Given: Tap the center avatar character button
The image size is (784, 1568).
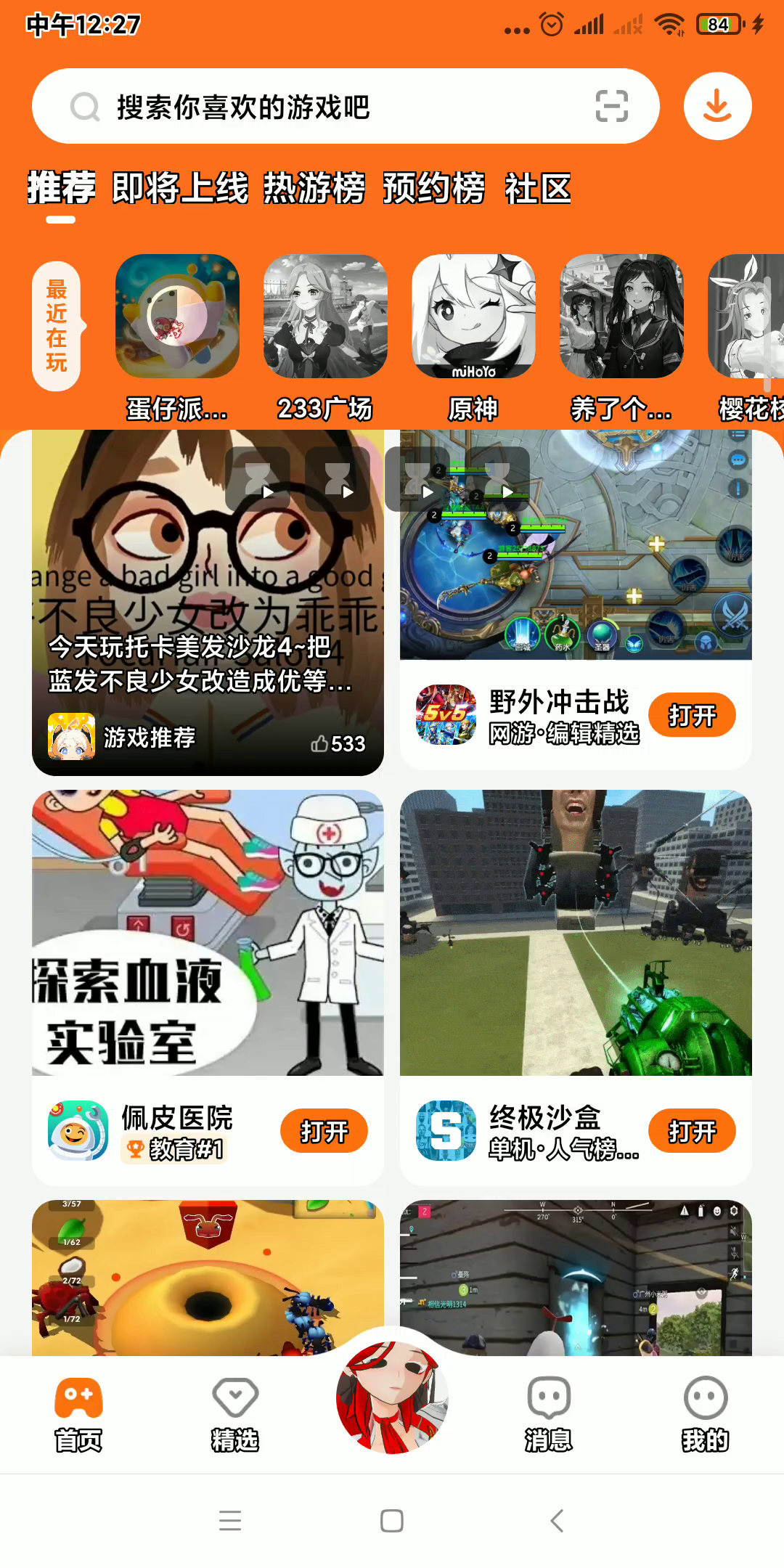Looking at the screenshot, I should click(x=392, y=1397).
